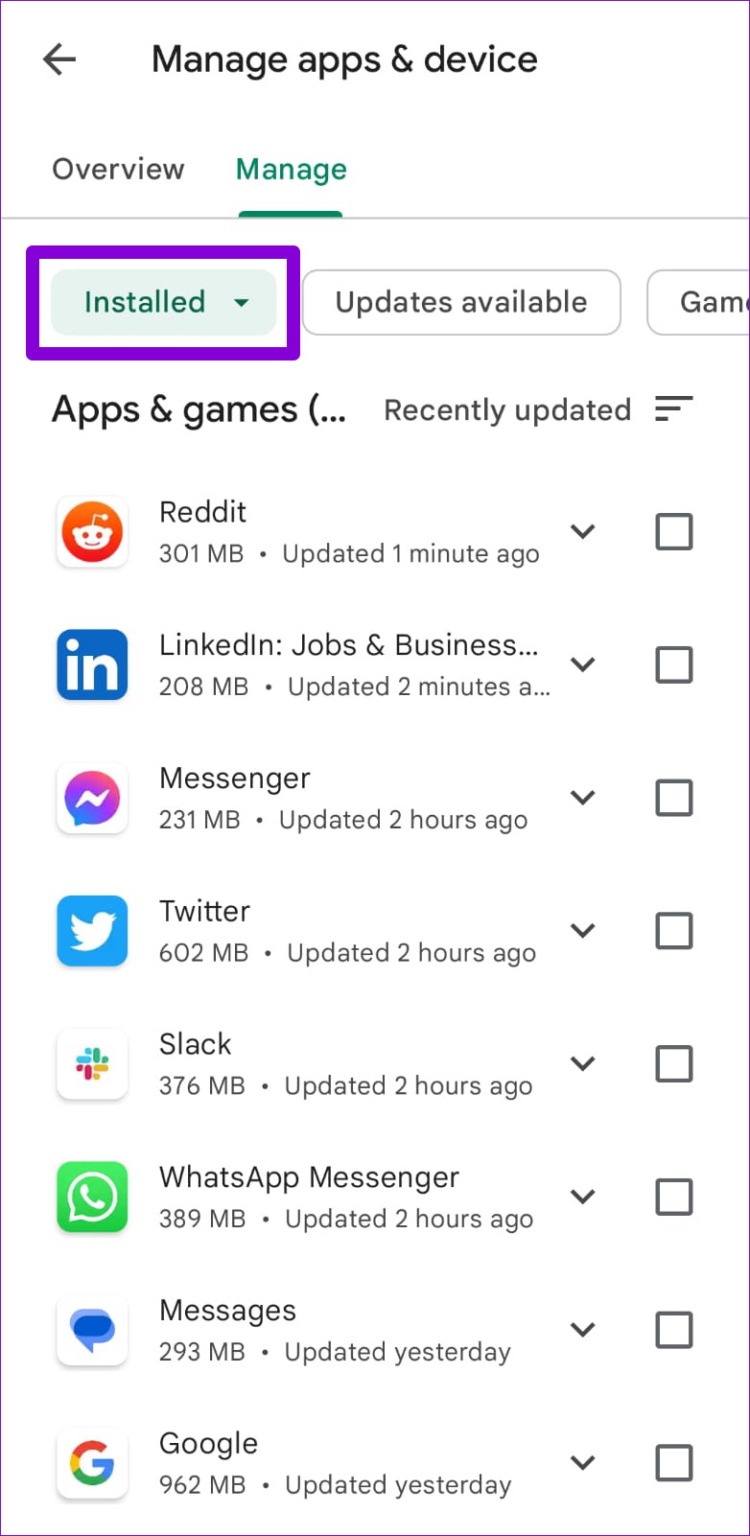Tick the checkbox for WhatsApp Messenger
Screen dimensions: 750x1536
point(673,1197)
